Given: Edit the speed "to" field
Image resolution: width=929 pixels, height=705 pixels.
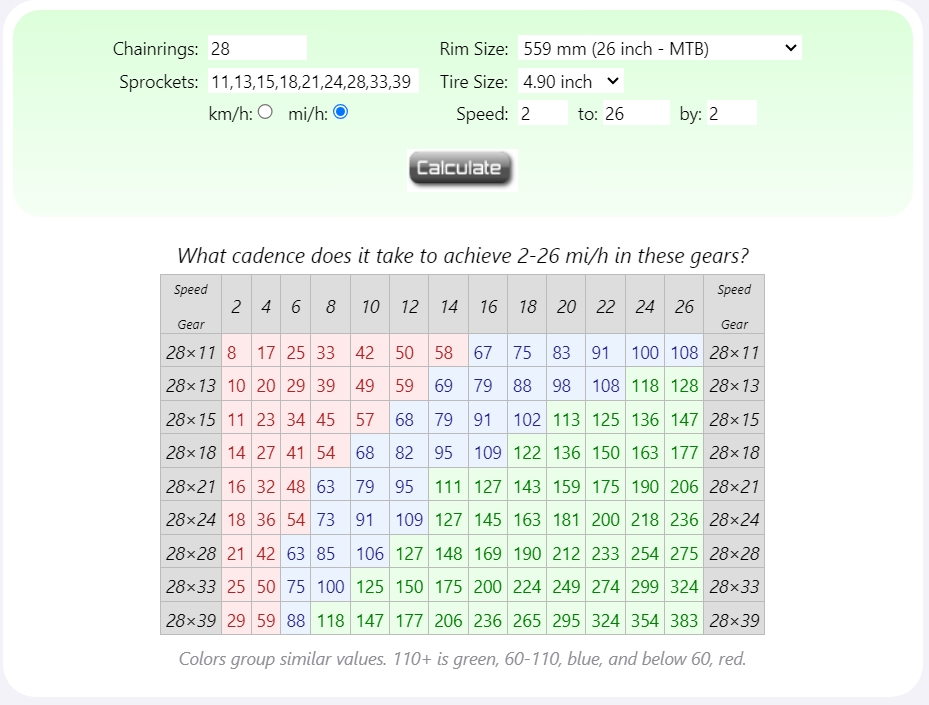Looking at the screenshot, I should [x=635, y=114].
